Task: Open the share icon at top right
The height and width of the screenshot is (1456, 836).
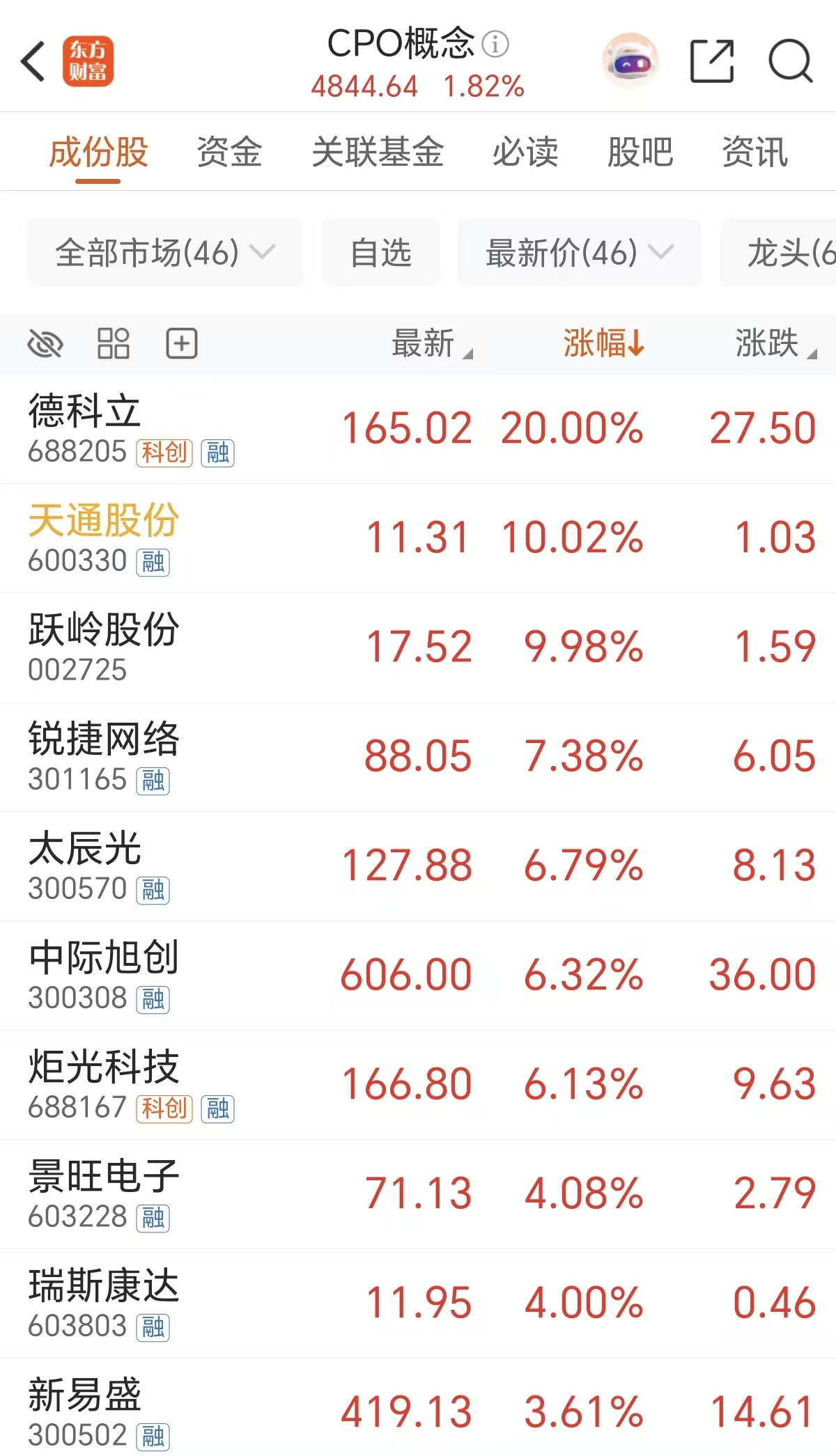Action: pyautogui.click(x=712, y=61)
